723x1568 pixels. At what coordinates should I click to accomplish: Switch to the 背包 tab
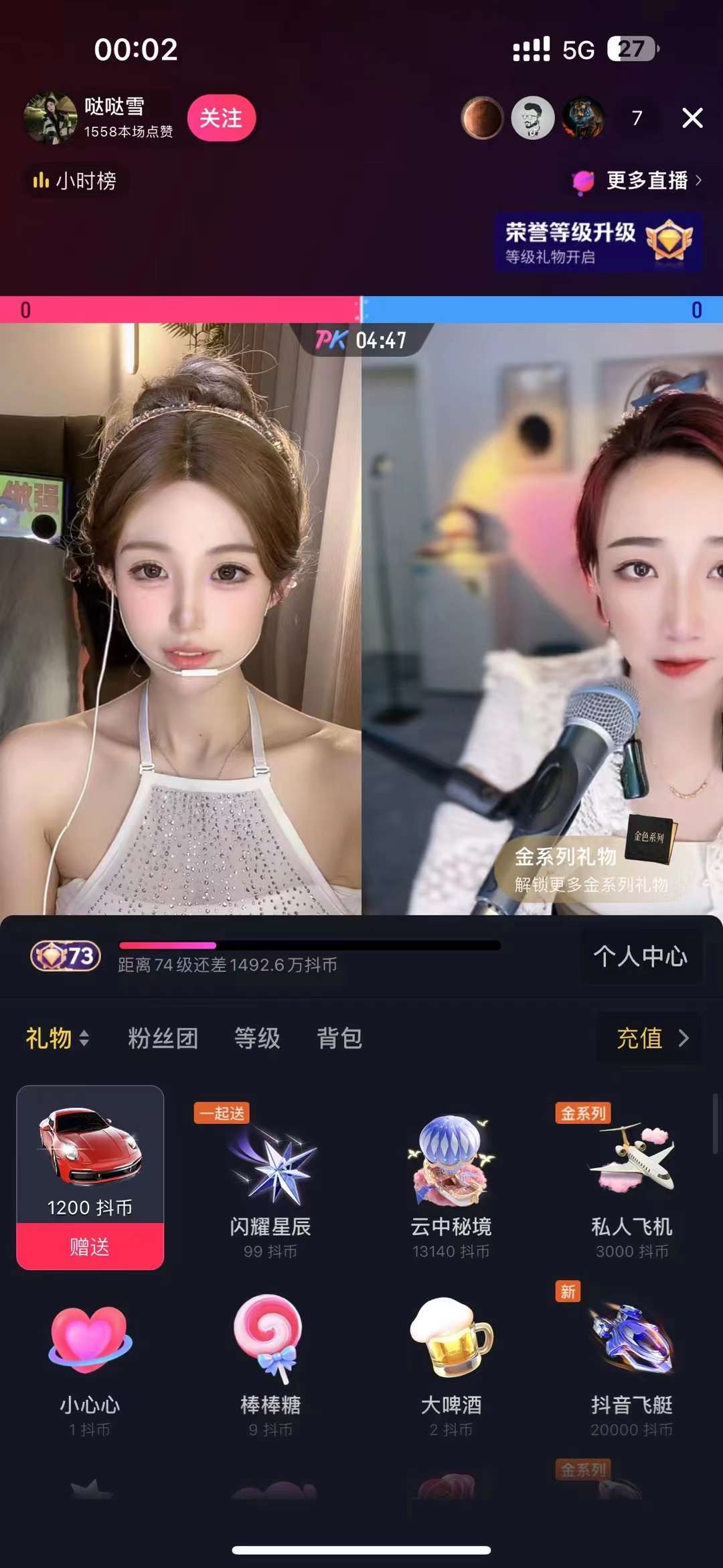(x=339, y=1038)
